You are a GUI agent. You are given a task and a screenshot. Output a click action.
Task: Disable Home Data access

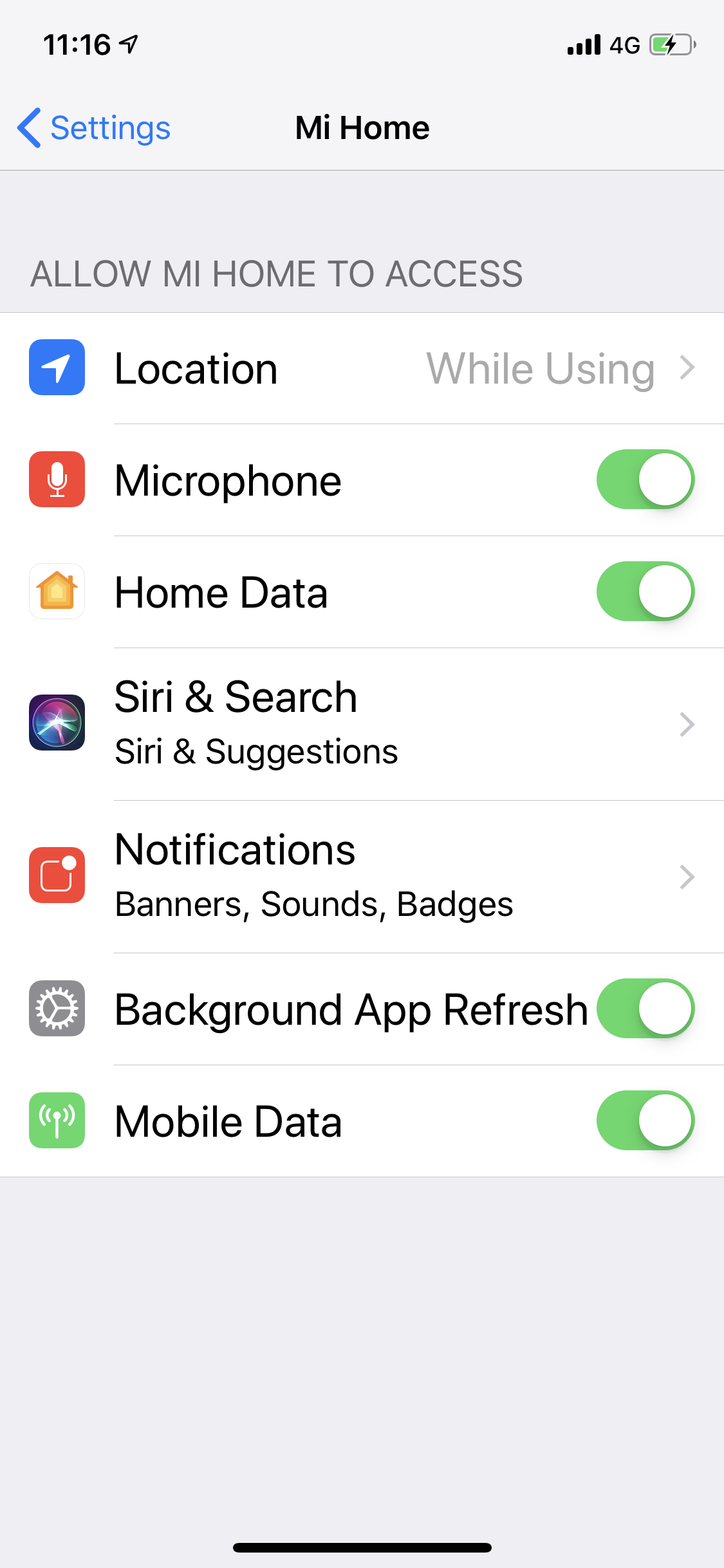point(645,592)
